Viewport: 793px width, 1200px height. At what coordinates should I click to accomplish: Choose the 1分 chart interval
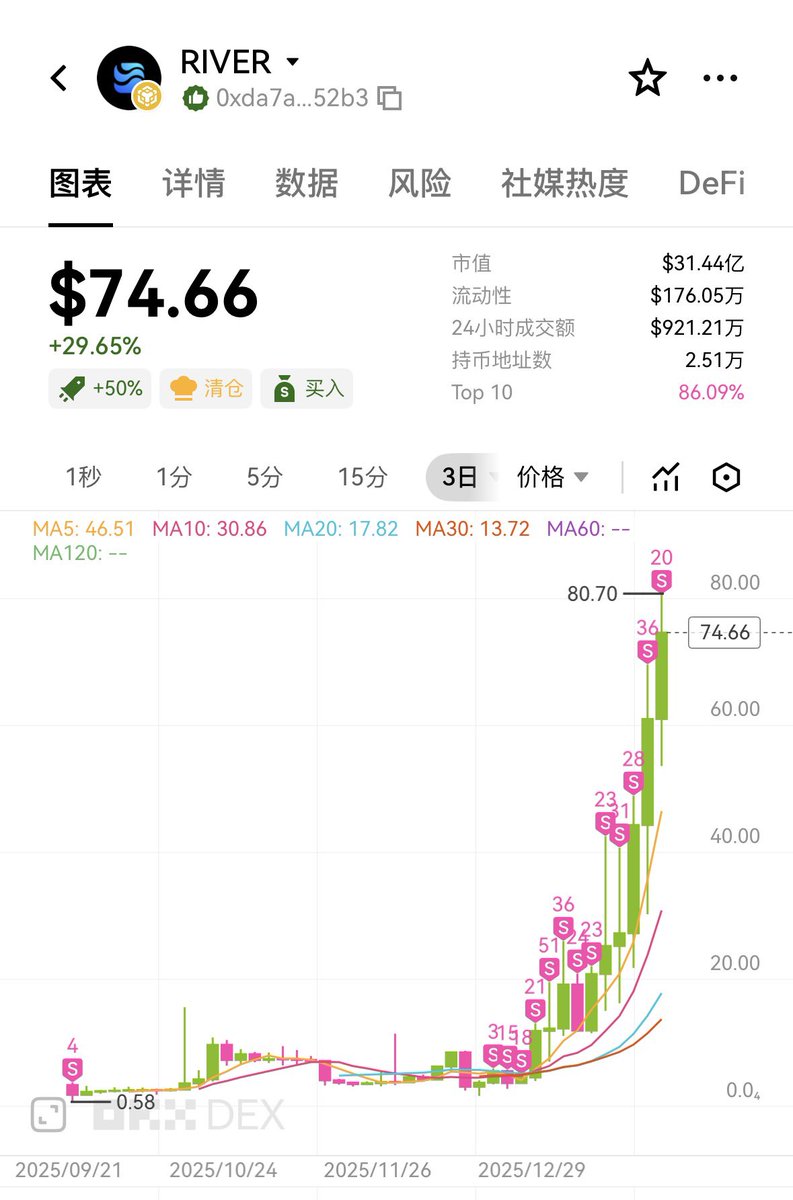(173, 477)
